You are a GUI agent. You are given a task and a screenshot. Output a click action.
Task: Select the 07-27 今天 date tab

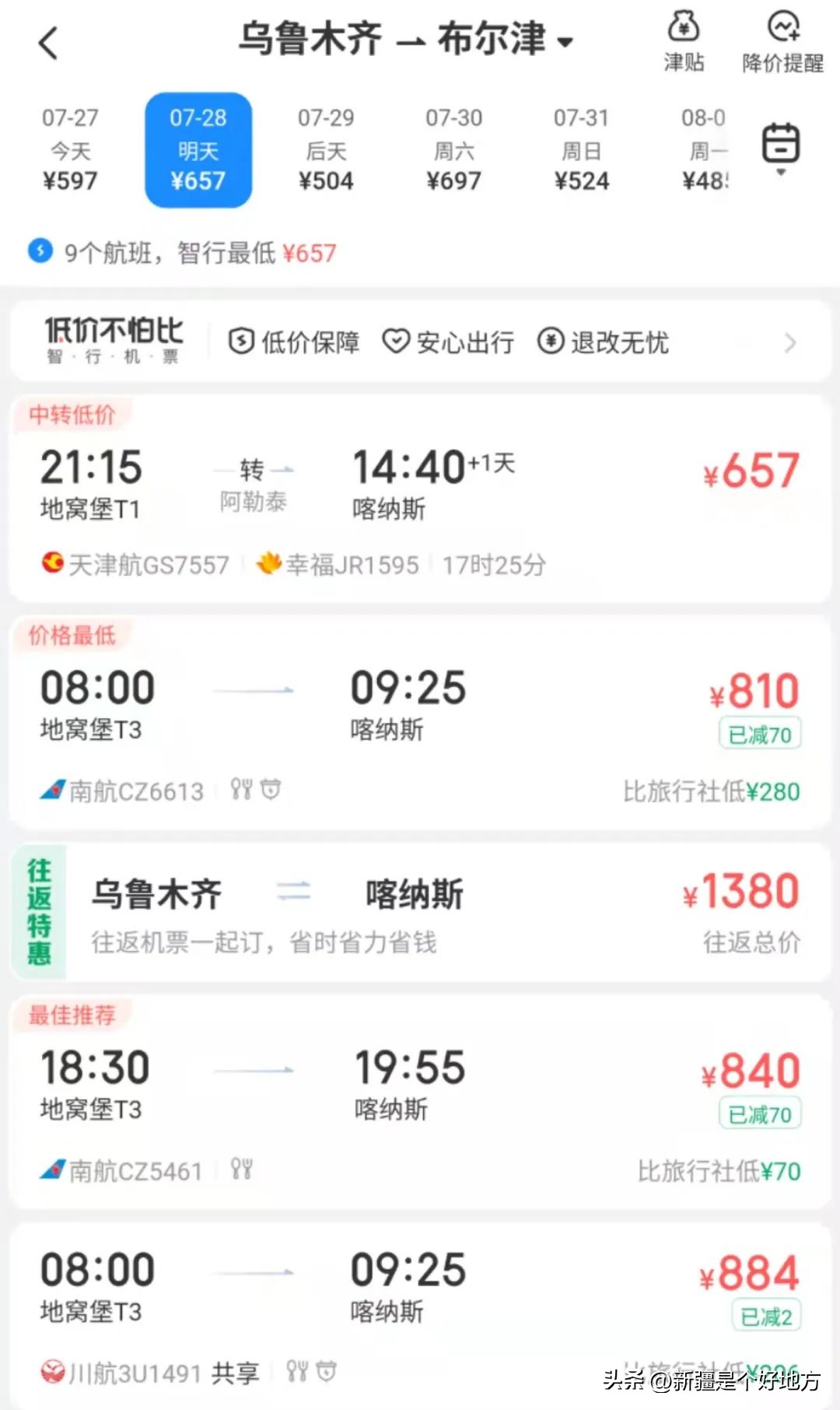point(70,149)
